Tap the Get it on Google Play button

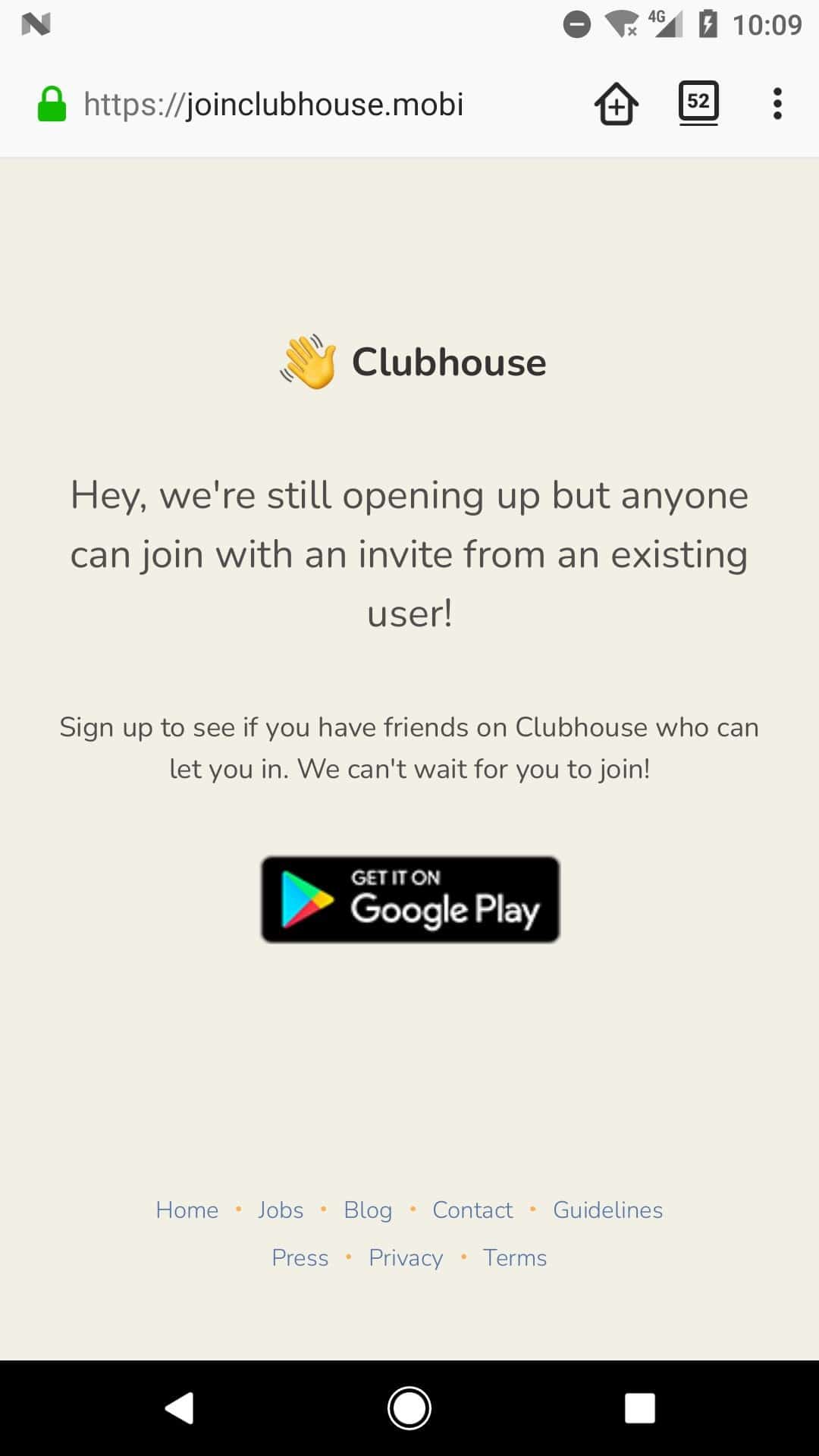[409, 899]
